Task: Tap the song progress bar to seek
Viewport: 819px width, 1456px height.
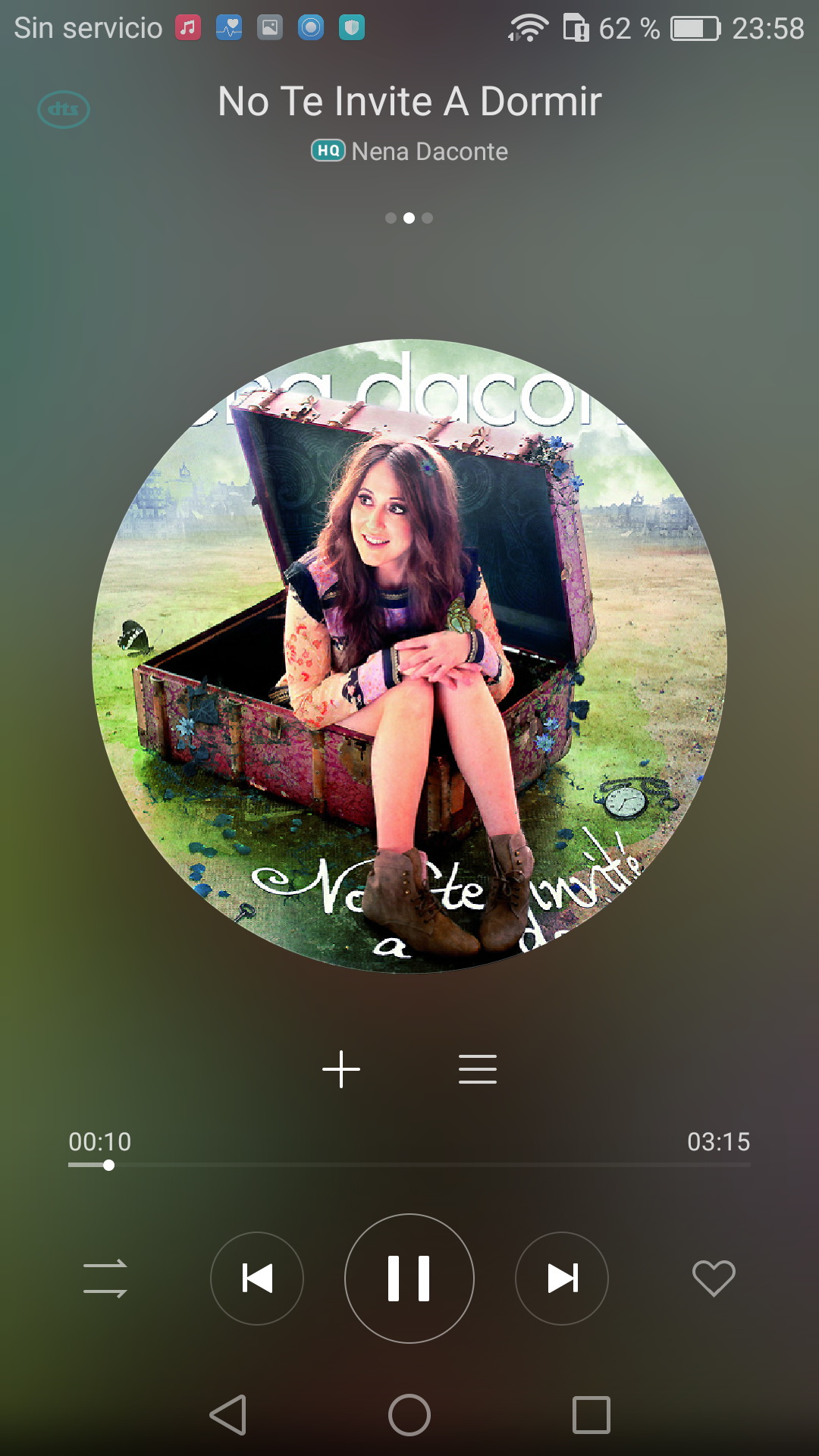Action: 409,1166
